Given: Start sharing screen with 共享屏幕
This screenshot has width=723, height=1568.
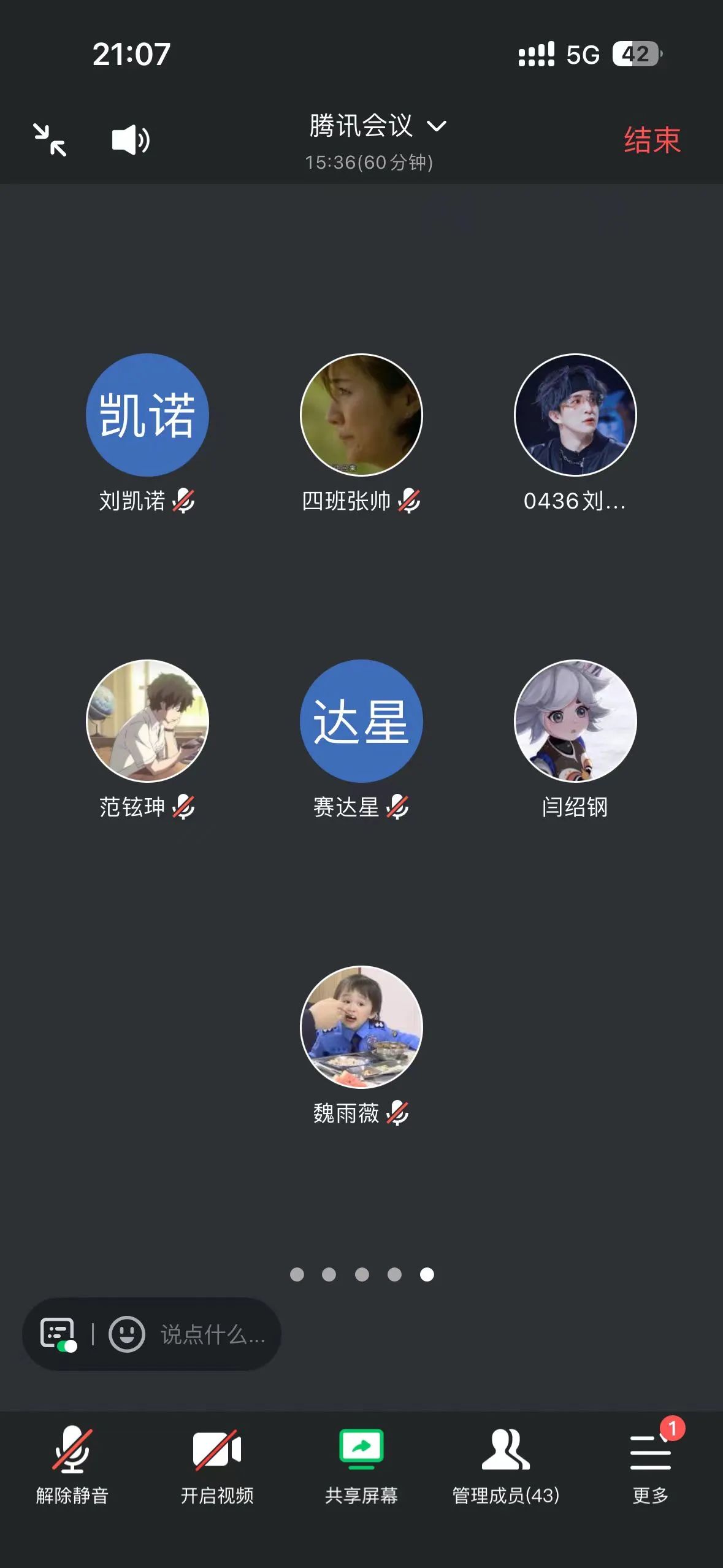Looking at the screenshot, I should [361, 1464].
